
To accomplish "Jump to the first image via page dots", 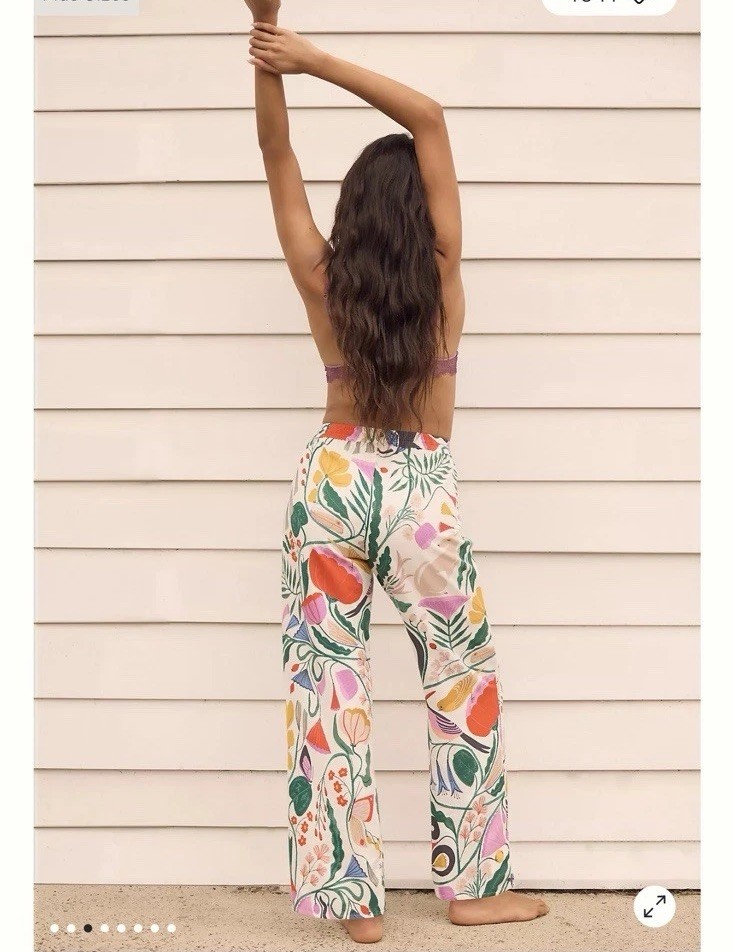I will pyautogui.click(x=54, y=928).
